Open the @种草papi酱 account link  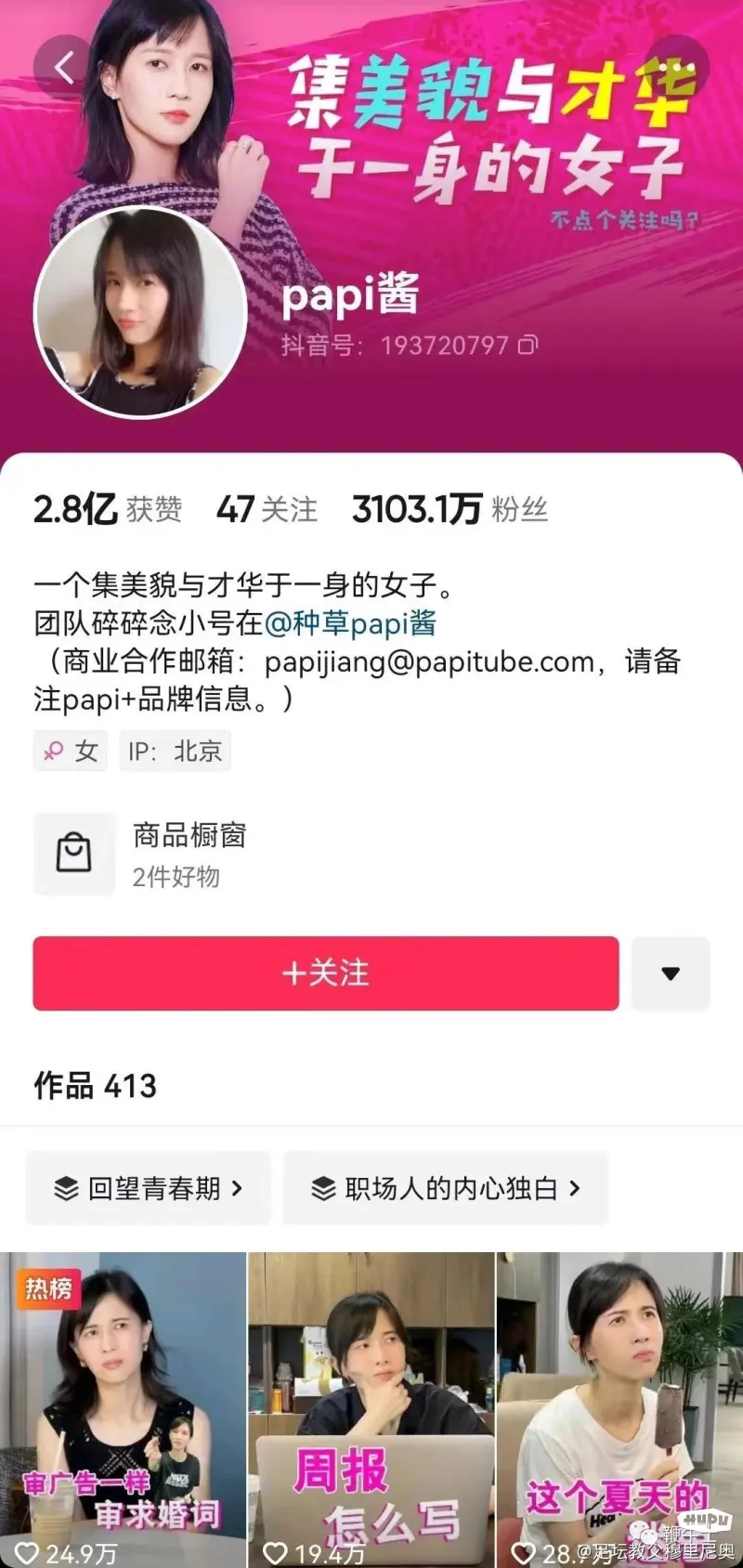[x=350, y=623]
